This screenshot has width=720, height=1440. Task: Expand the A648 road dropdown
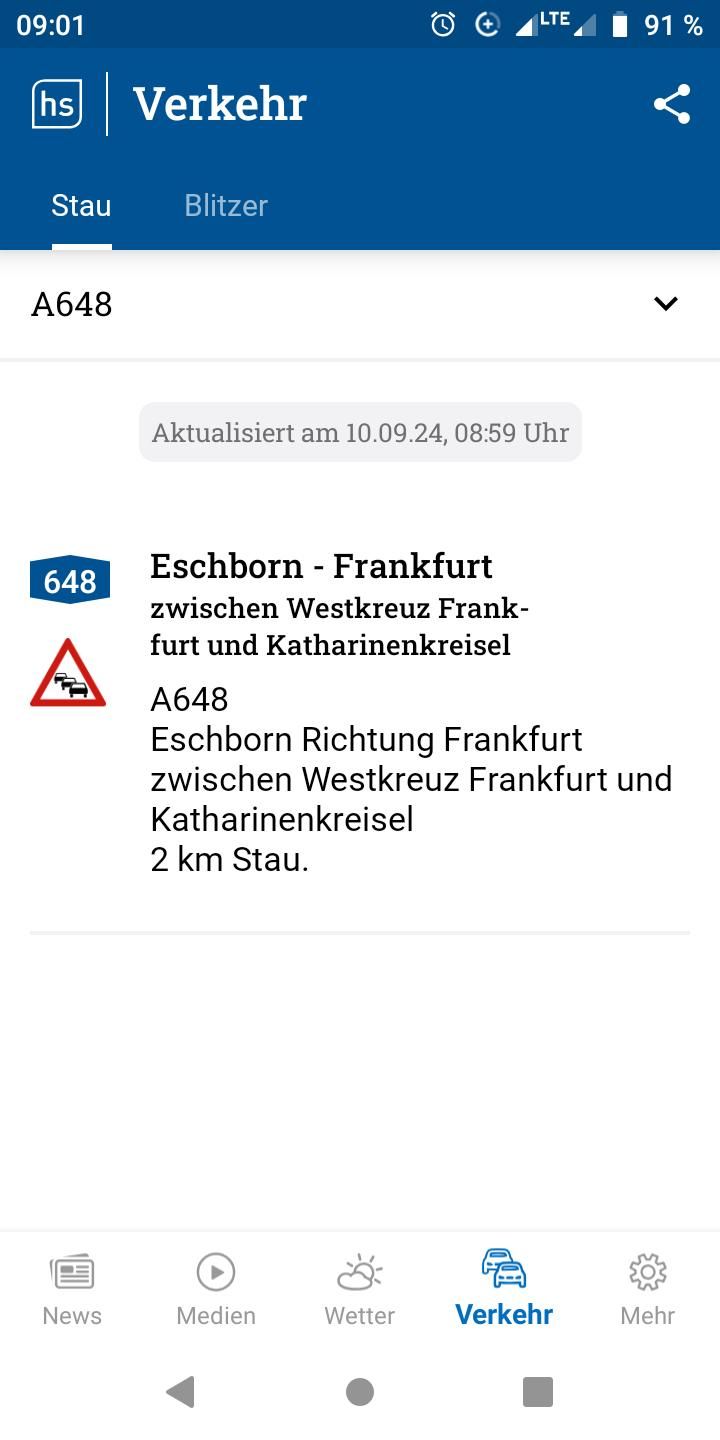[360, 304]
